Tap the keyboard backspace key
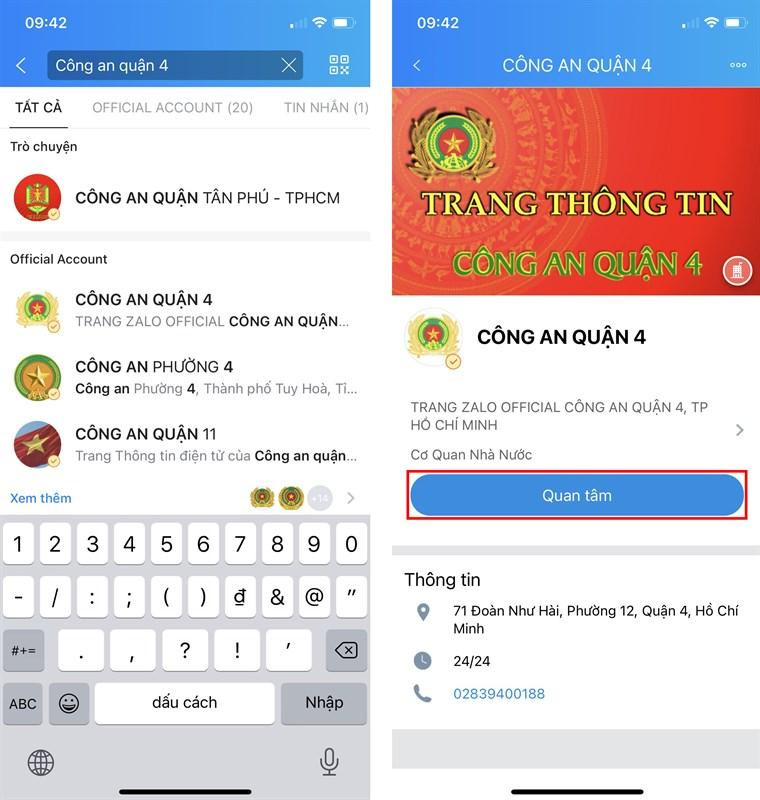 (345, 651)
